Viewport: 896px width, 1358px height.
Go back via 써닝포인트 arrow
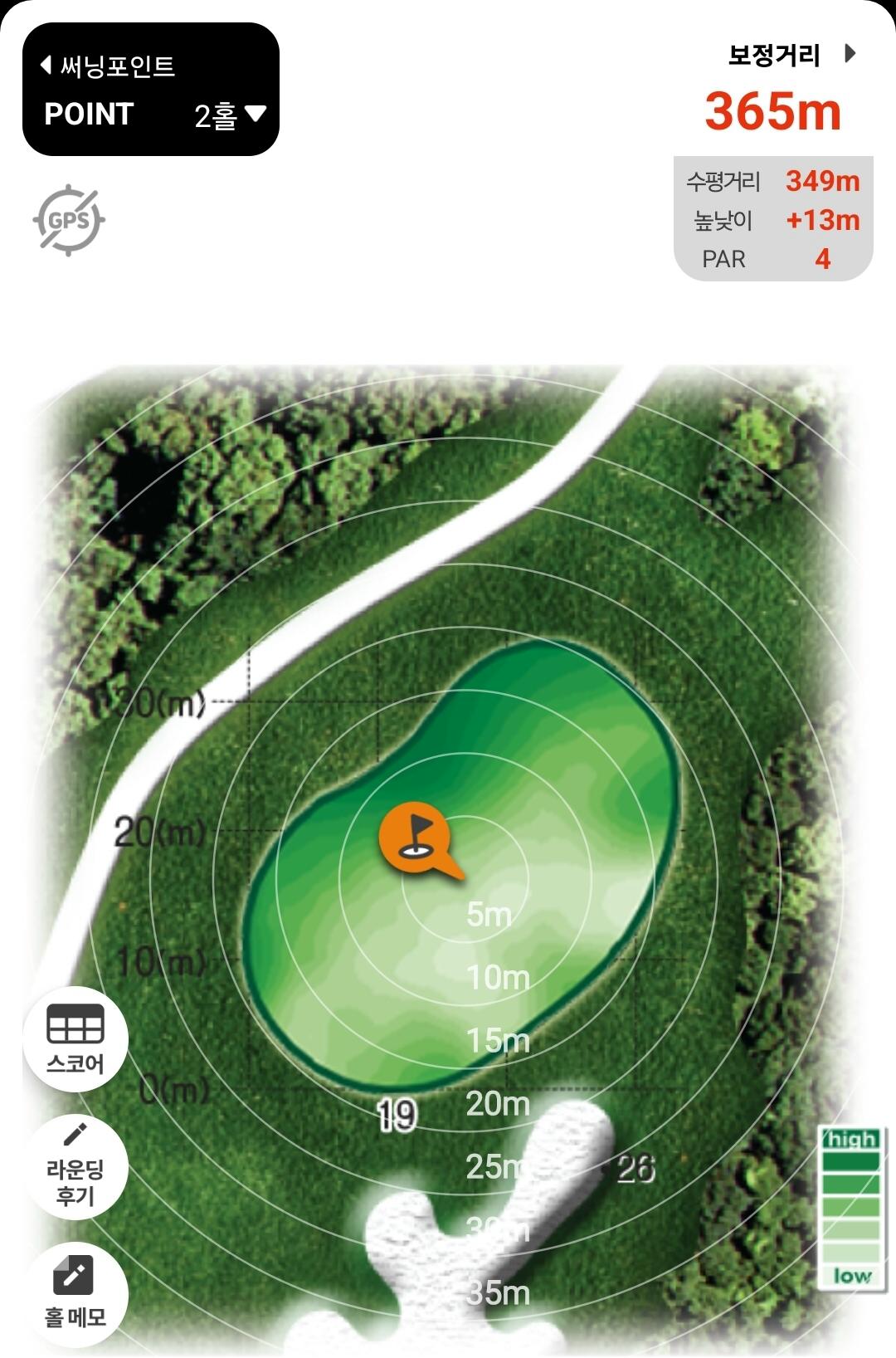46,65
